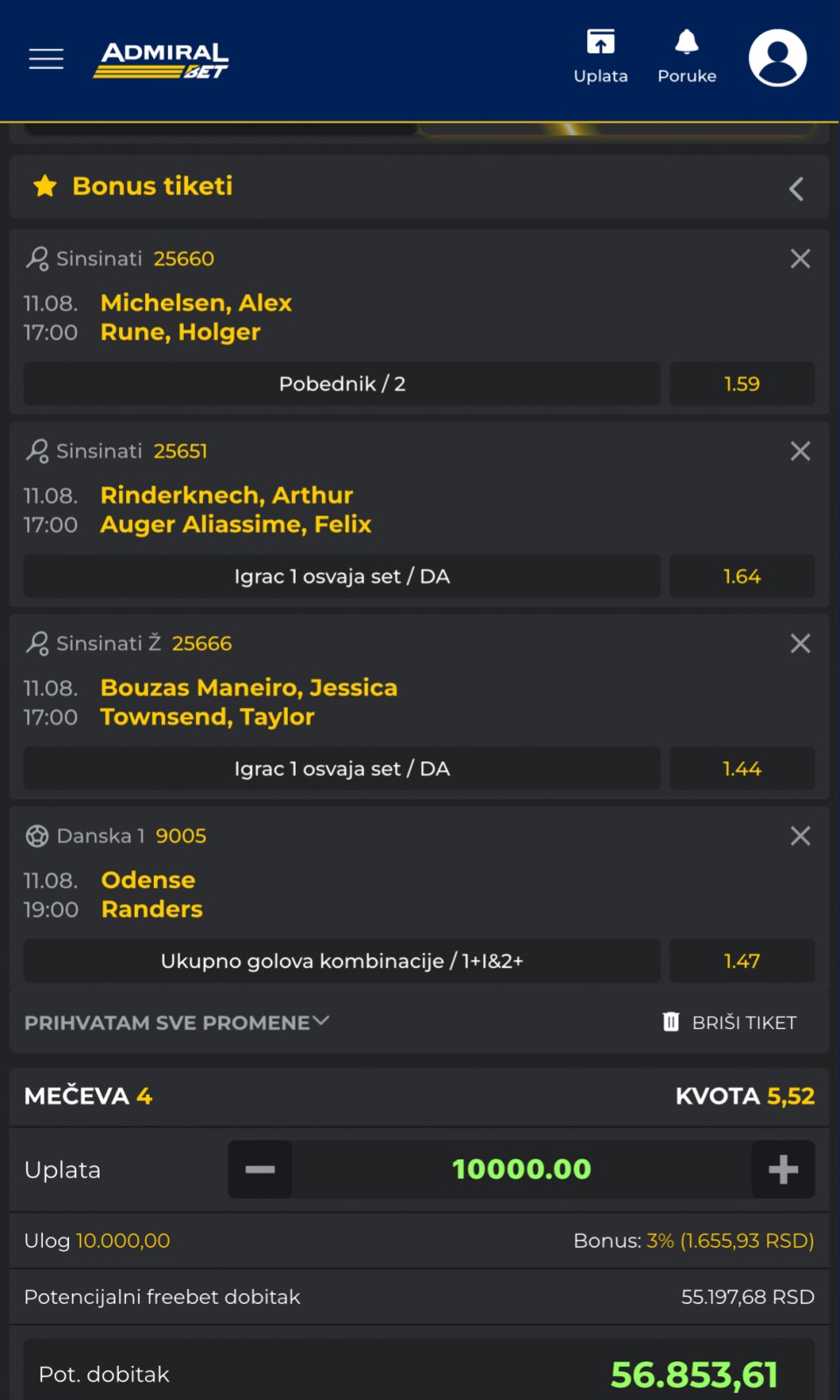Screen dimensions: 840x1400
Task: Open Michelsen, Alex vs Rune, Holger match
Action: [x=196, y=318]
